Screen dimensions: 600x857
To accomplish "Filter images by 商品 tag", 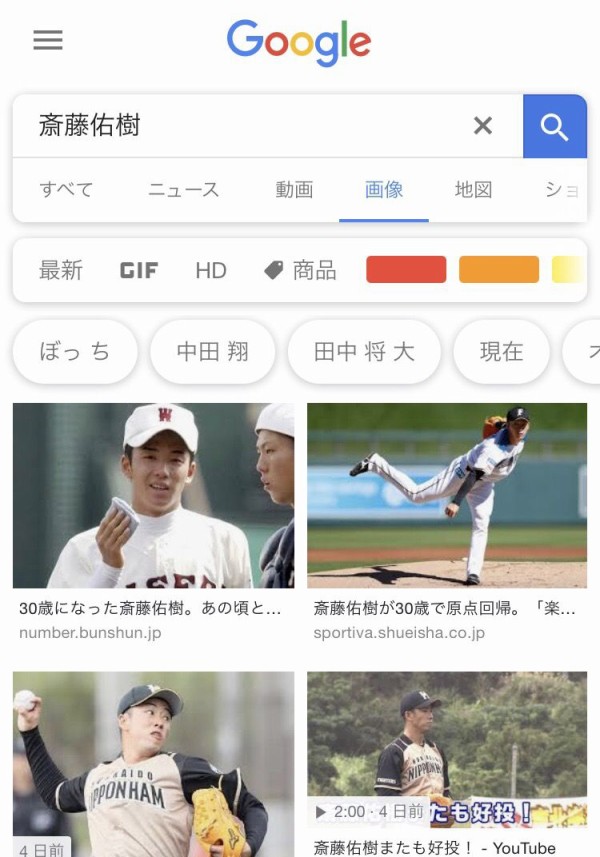I will pos(300,270).
